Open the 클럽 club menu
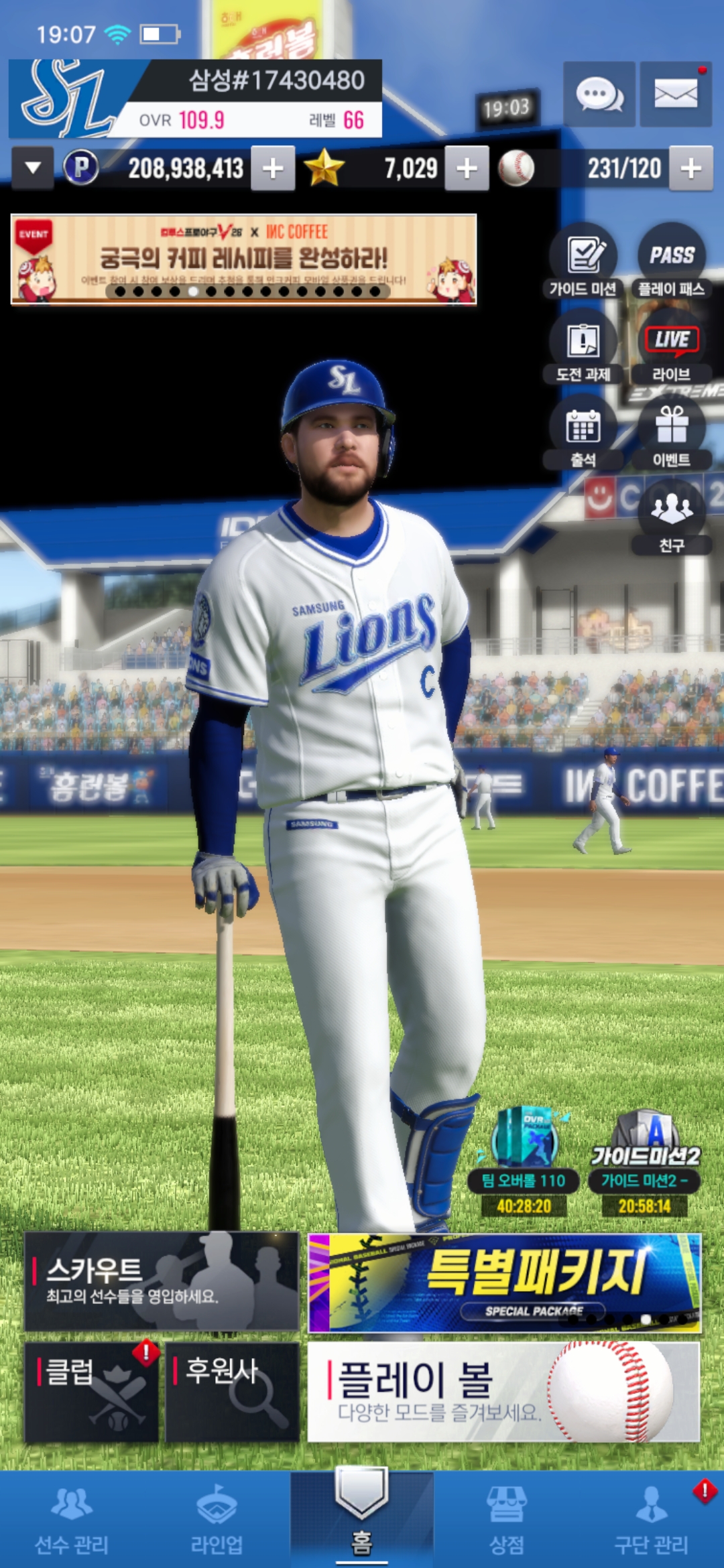This screenshot has width=724, height=1568. [91, 1392]
